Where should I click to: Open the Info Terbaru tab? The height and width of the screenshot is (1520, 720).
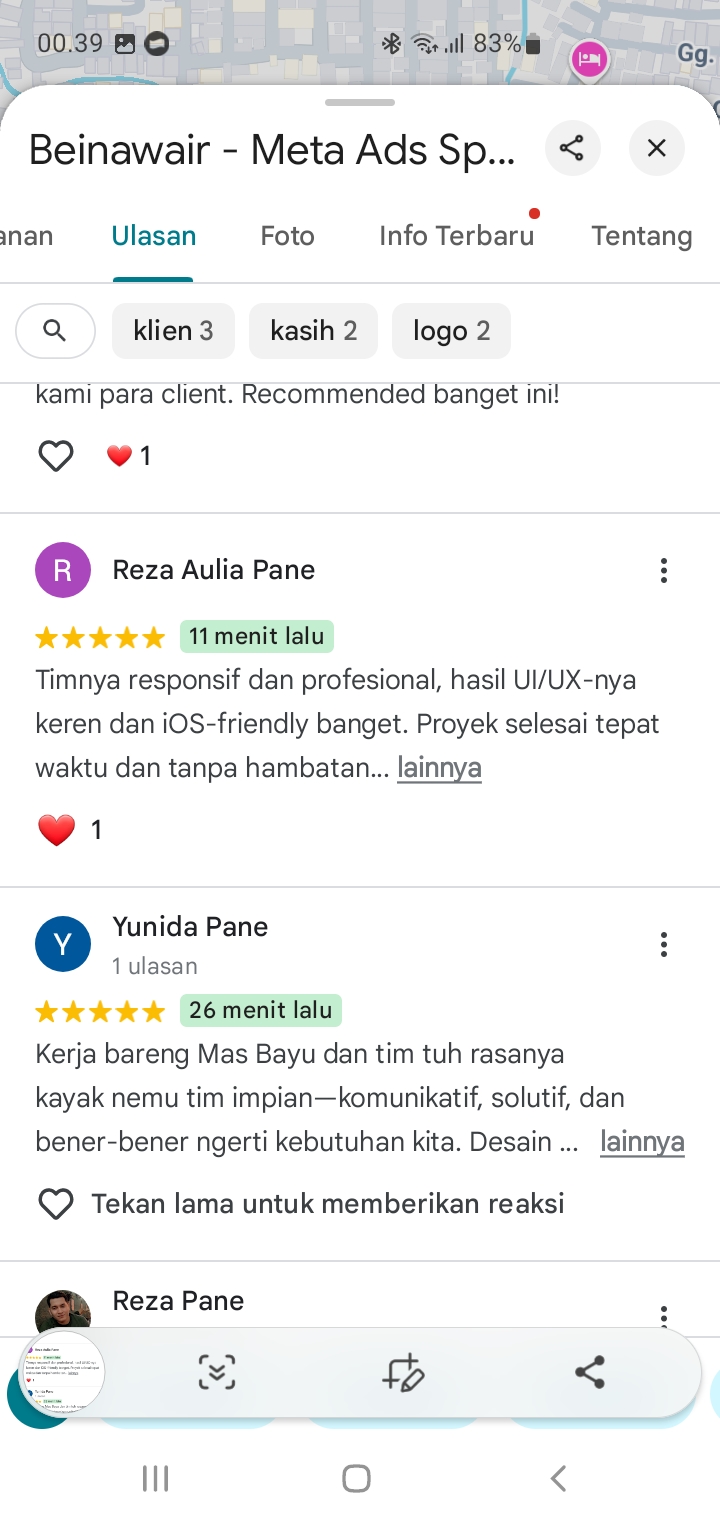coord(457,236)
